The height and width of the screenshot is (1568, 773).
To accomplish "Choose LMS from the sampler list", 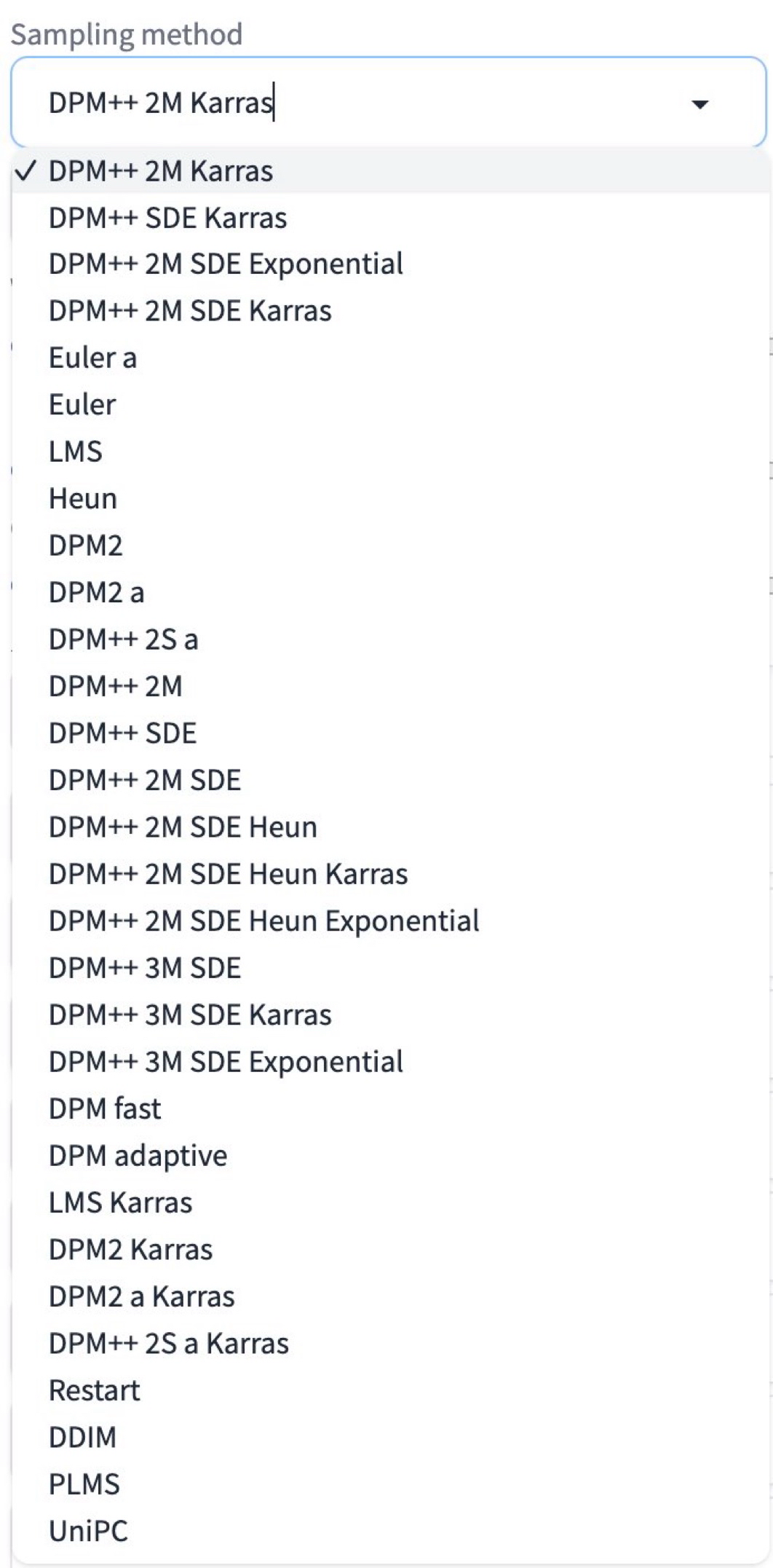I will [x=76, y=452].
